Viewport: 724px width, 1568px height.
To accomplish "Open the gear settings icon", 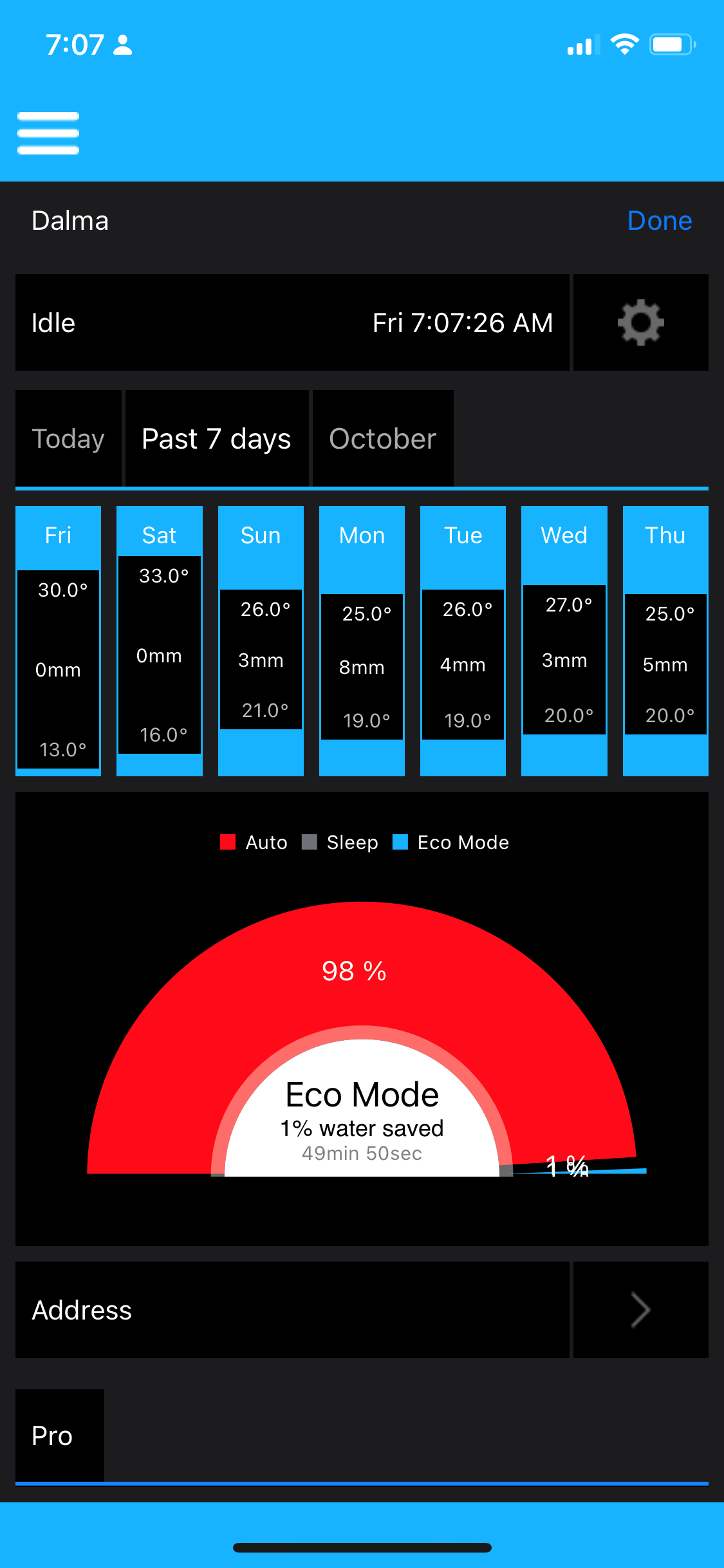I will click(x=640, y=322).
